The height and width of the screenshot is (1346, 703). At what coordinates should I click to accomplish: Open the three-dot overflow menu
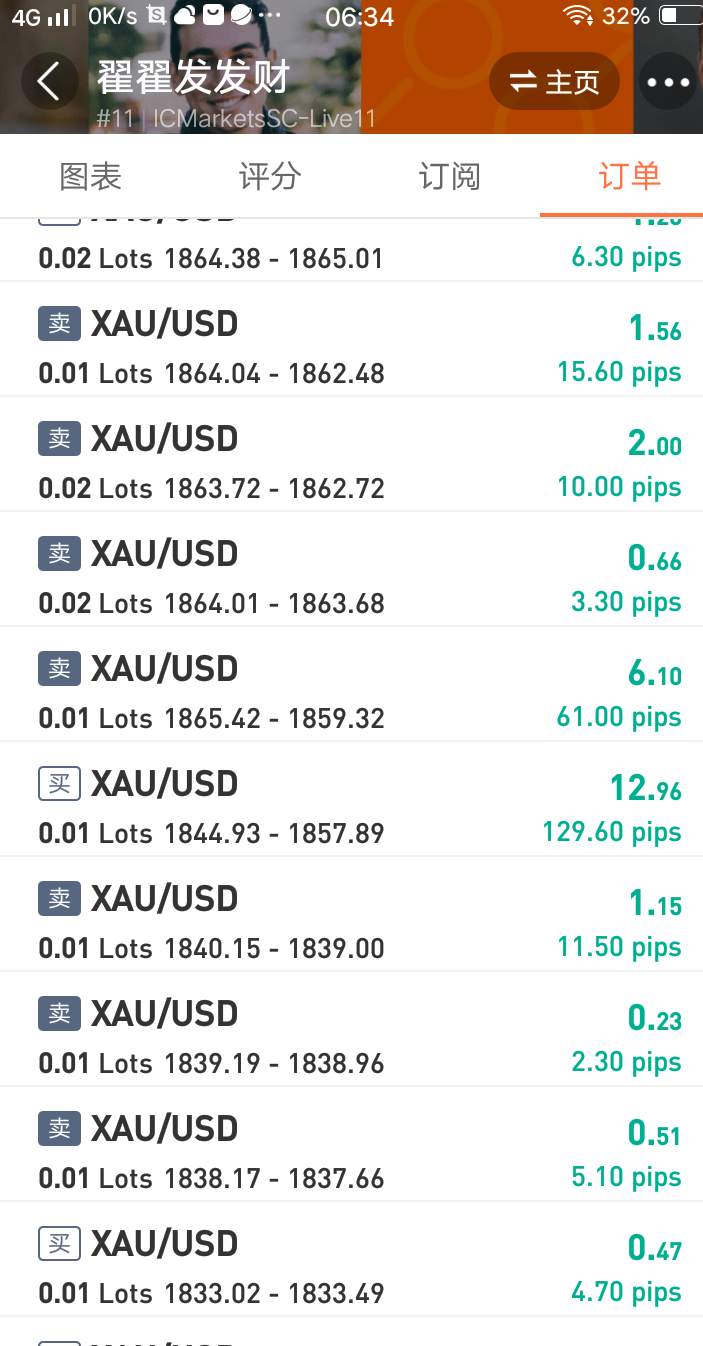(x=668, y=82)
